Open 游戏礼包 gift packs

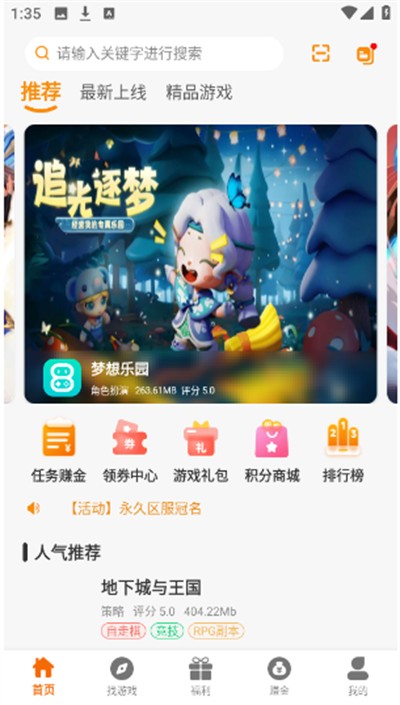200,451
